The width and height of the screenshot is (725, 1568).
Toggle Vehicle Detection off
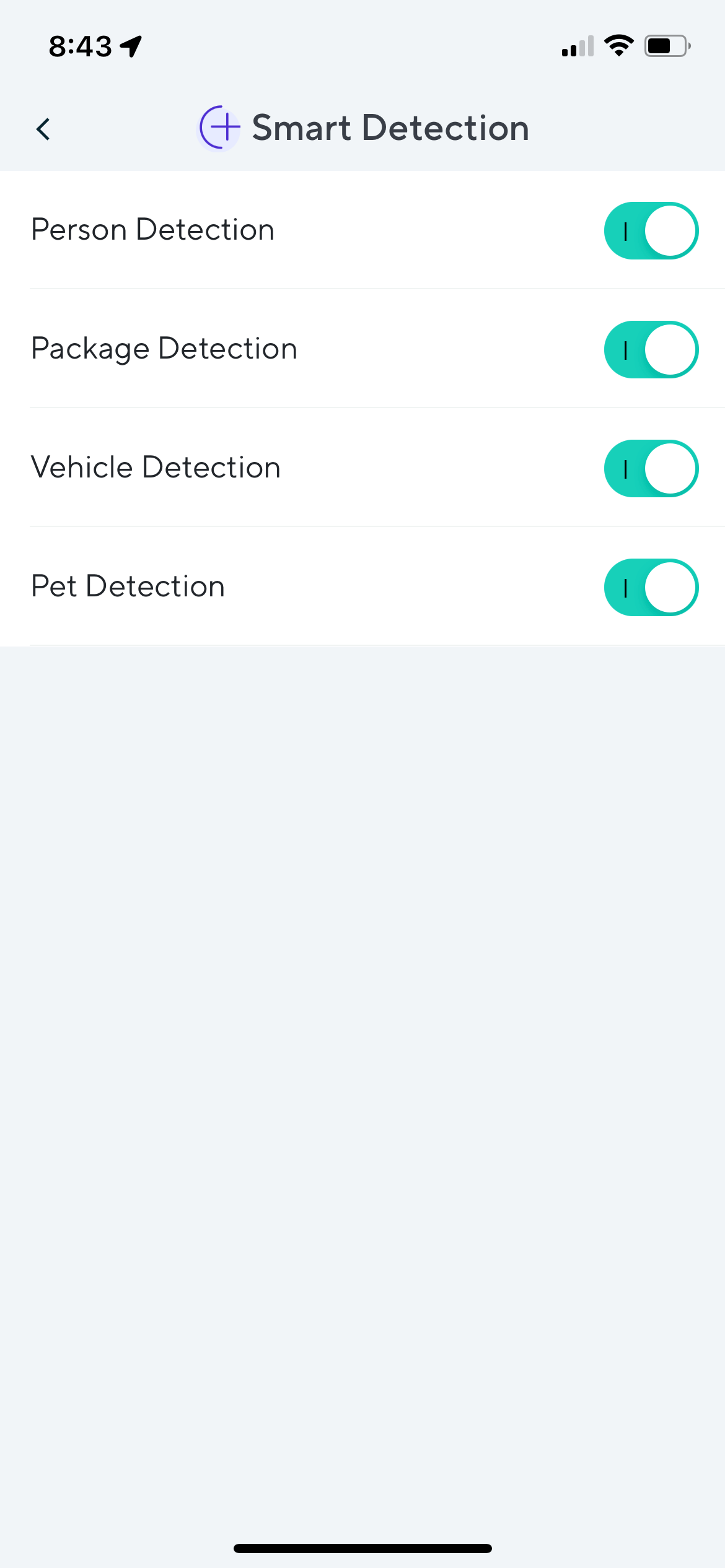[651, 469]
